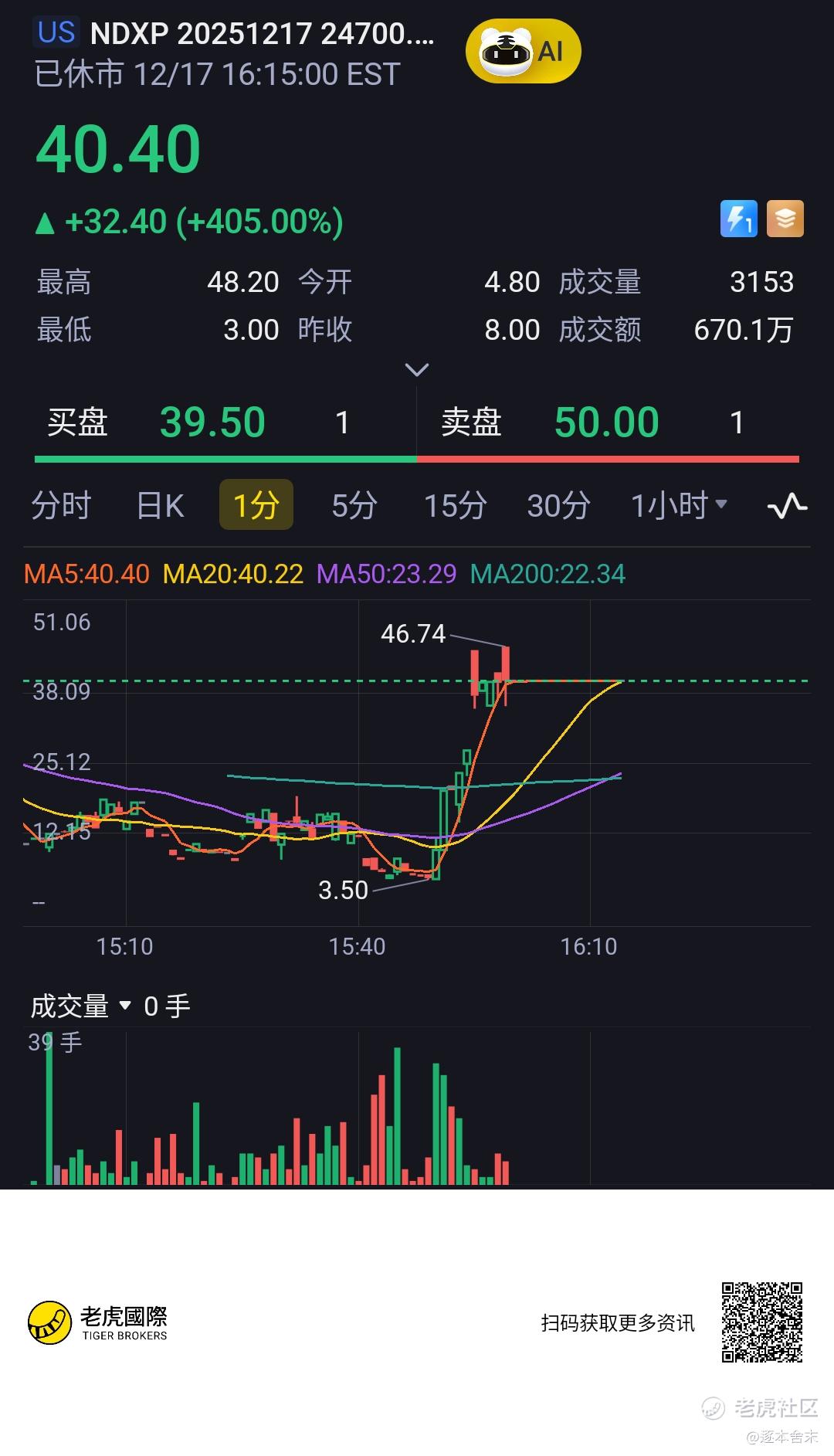The image size is (834, 1456).
Task: Open the 1小时 interval dropdown
Action: (x=679, y=505)
